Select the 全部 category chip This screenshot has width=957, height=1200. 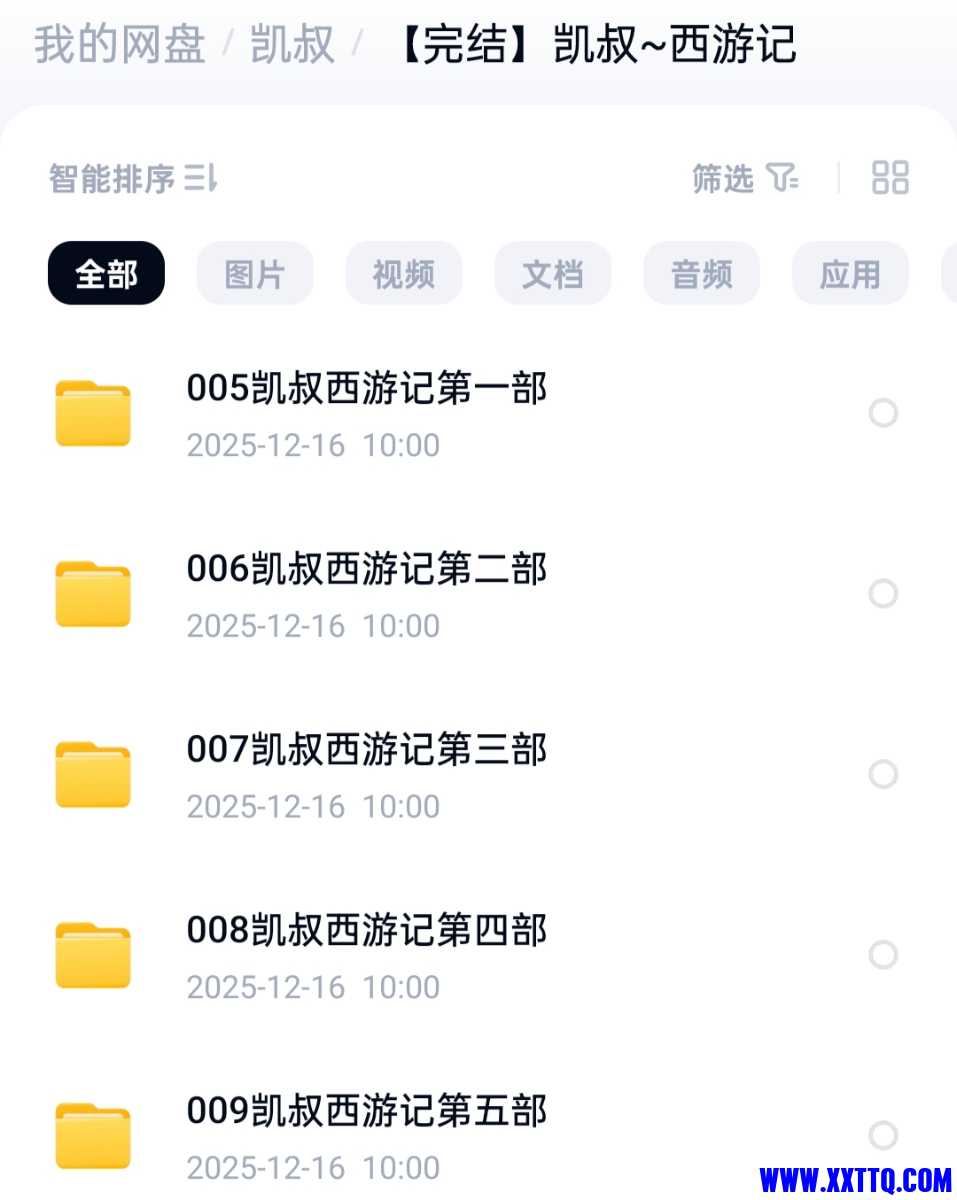pos(106,273)
